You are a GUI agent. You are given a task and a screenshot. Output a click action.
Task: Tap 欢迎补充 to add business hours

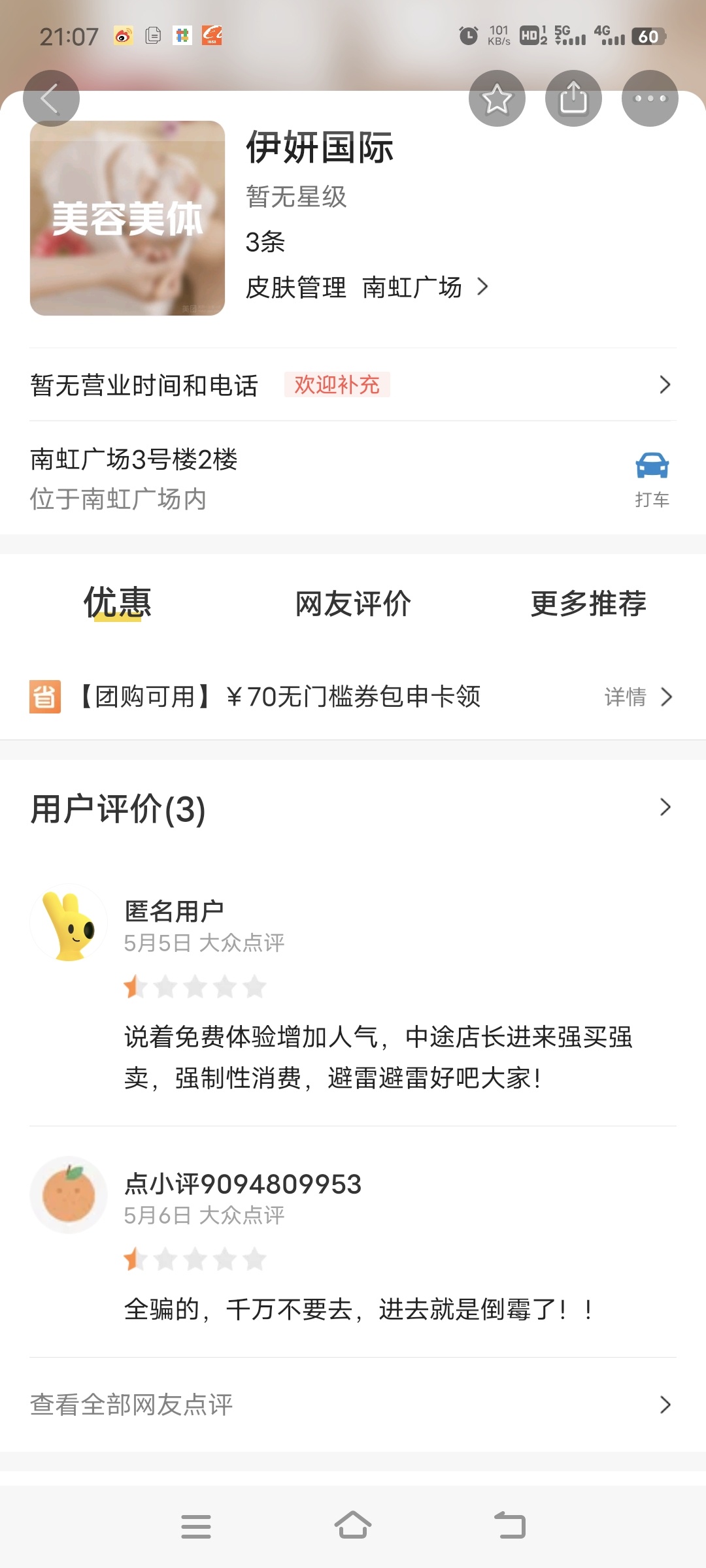tap(337, 385)
